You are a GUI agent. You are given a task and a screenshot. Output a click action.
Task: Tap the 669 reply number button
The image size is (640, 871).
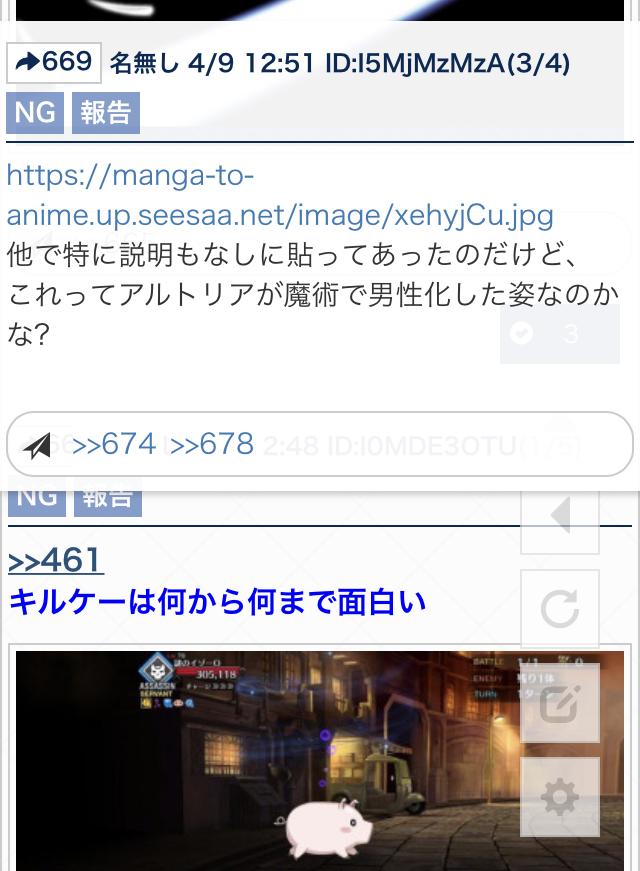point(54,63)
